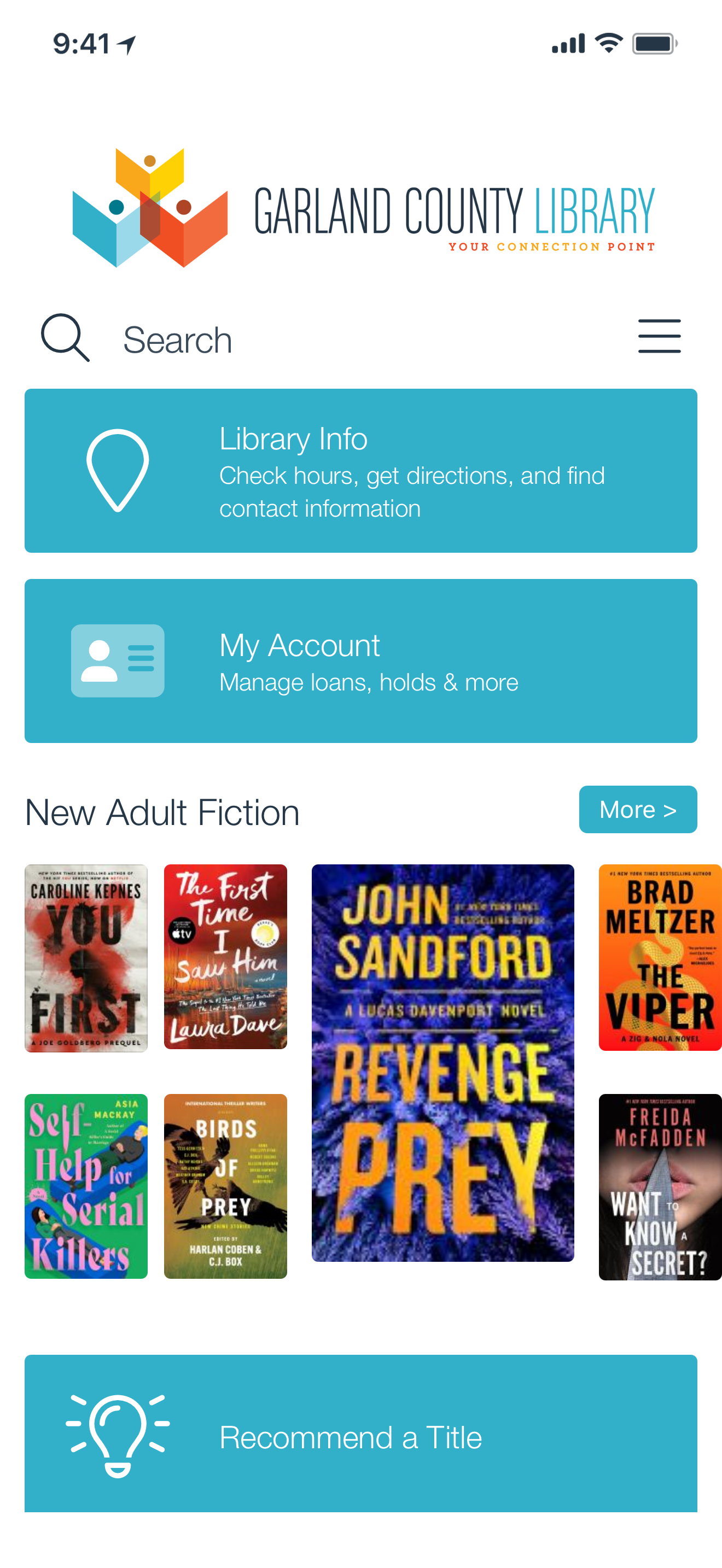Show more New Adult Fiction titles
The height and width of the screenshot is (1568, 722).
tap(637, 809)
